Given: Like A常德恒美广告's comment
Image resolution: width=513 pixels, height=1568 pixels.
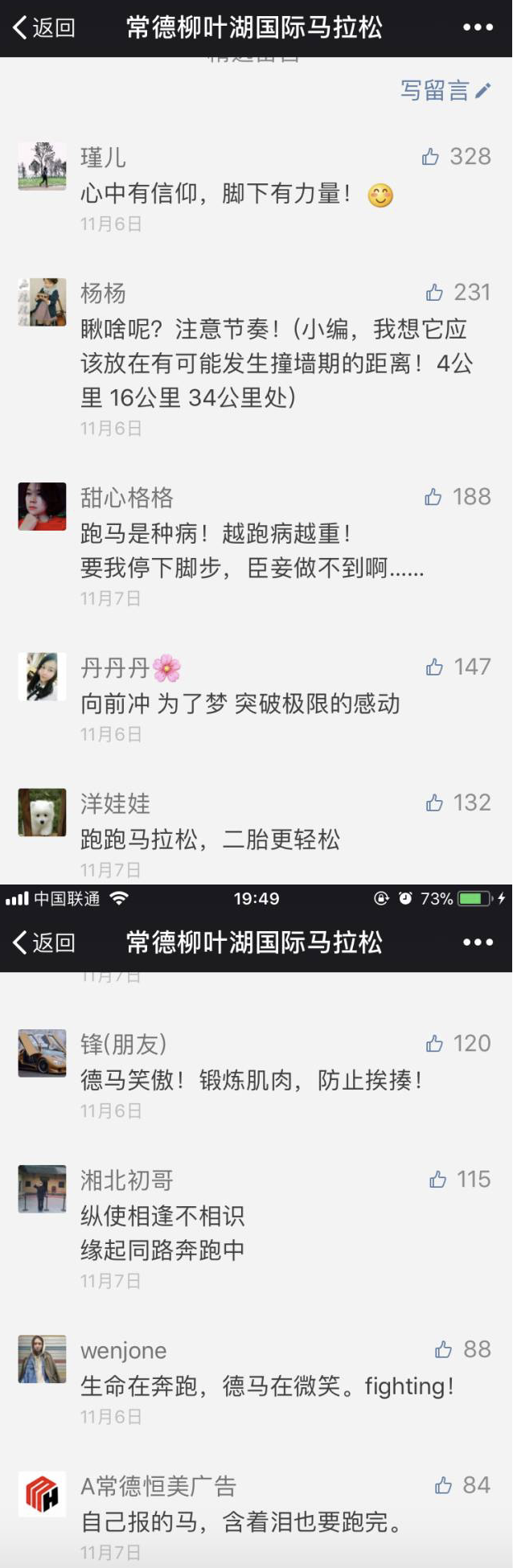Looking at the screenshot, I should click(444, 1486).
